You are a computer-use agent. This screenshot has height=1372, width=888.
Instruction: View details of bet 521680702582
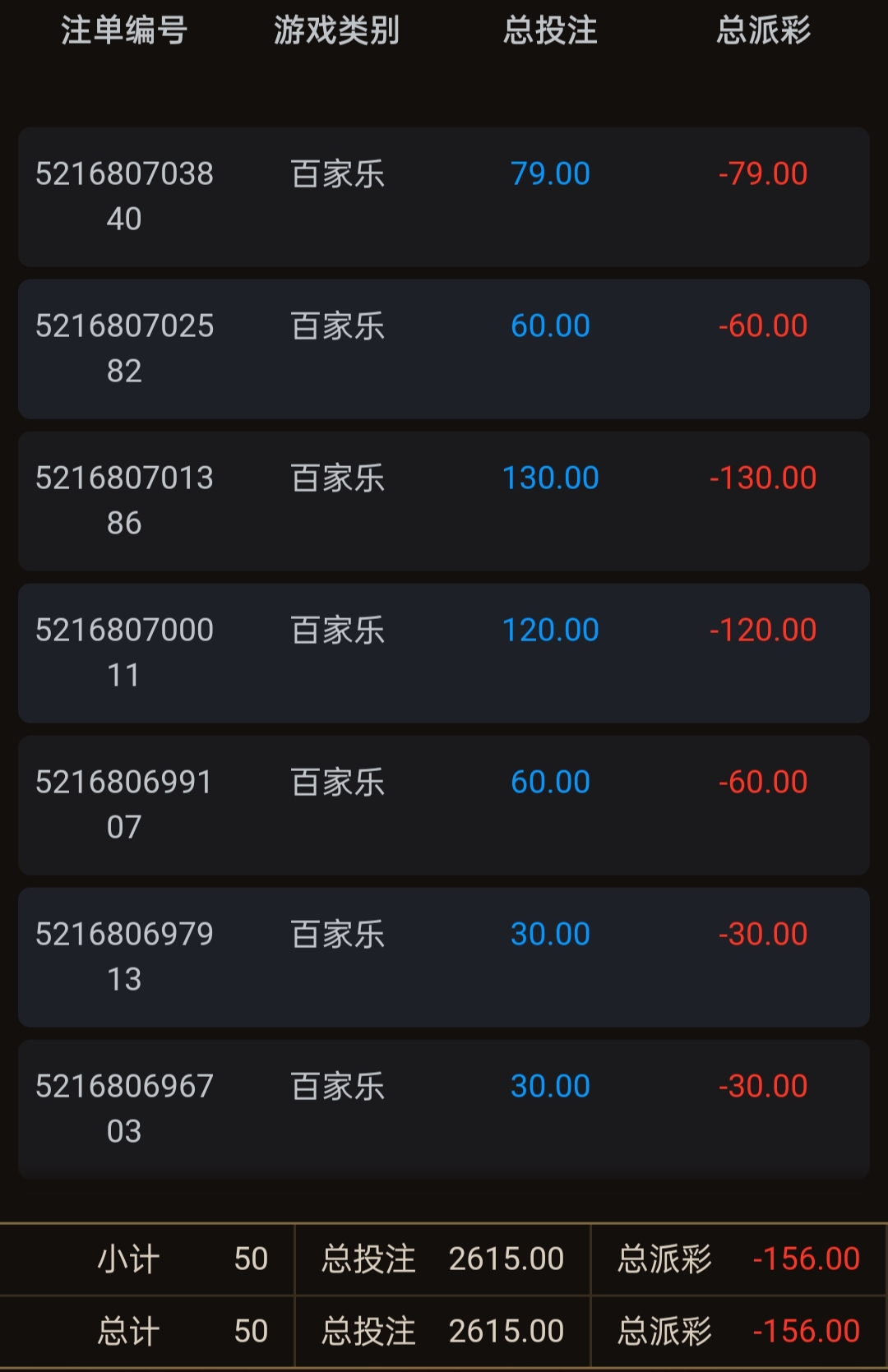(444, 349)
